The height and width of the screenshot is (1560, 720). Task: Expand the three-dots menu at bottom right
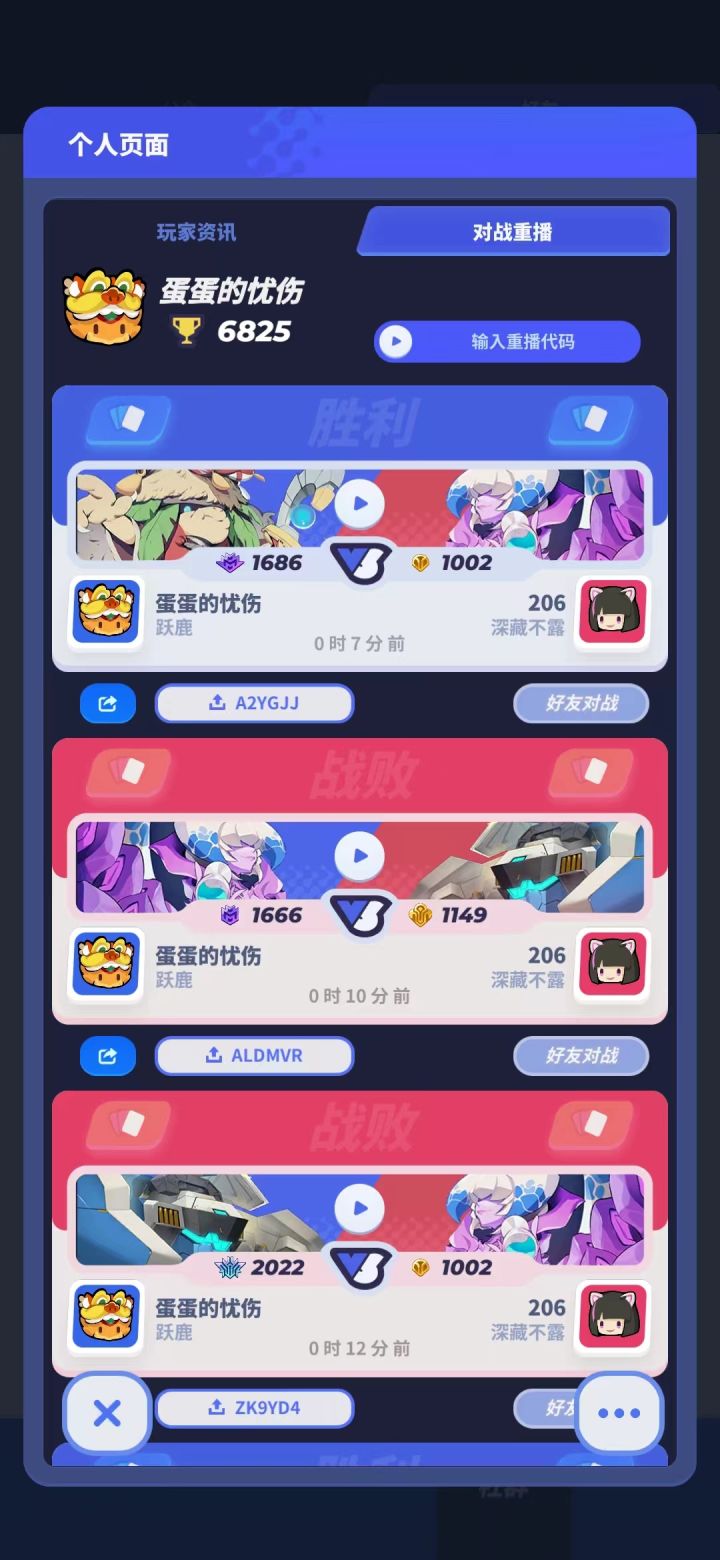coord(618,1412)
